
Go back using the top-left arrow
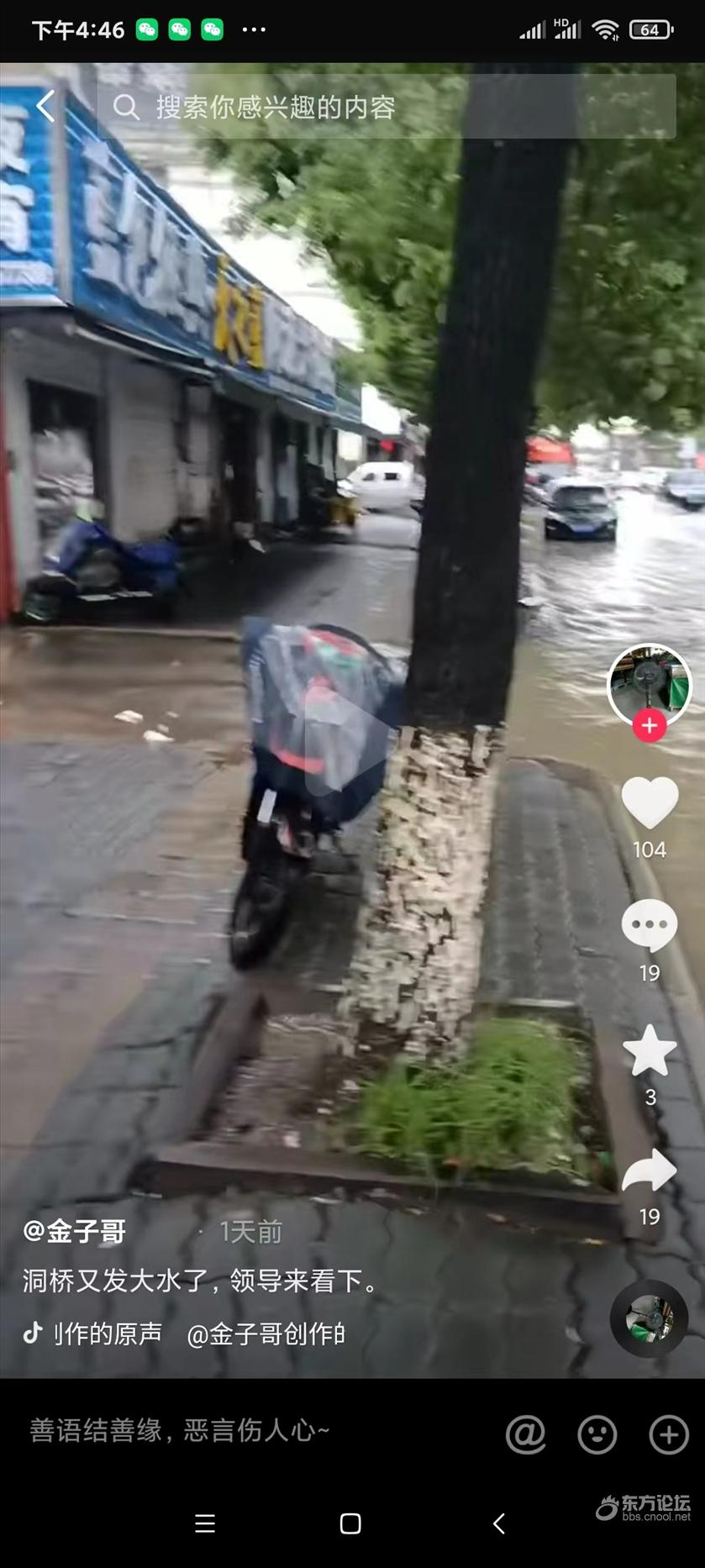tap(45, 107)
